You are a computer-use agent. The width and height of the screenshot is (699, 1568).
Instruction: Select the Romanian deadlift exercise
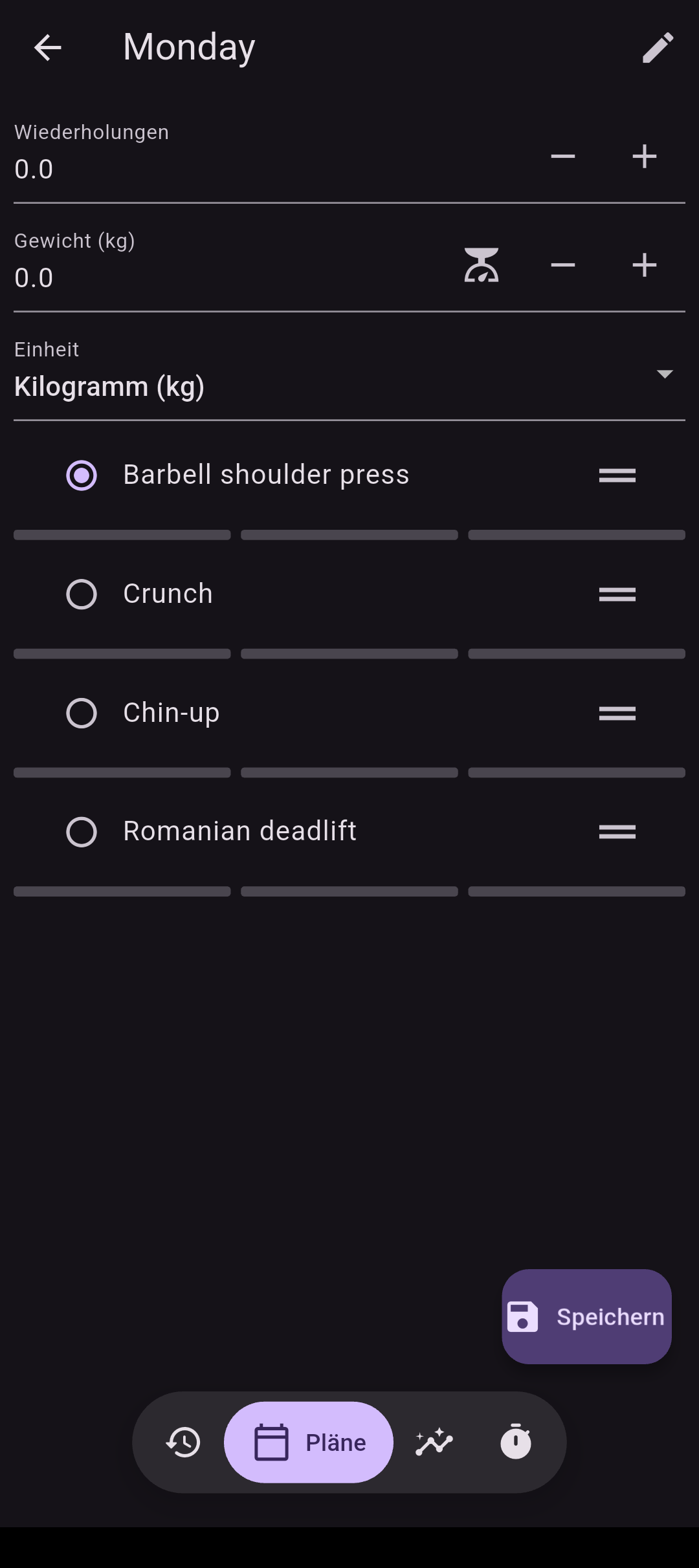[x=349, y=832]
